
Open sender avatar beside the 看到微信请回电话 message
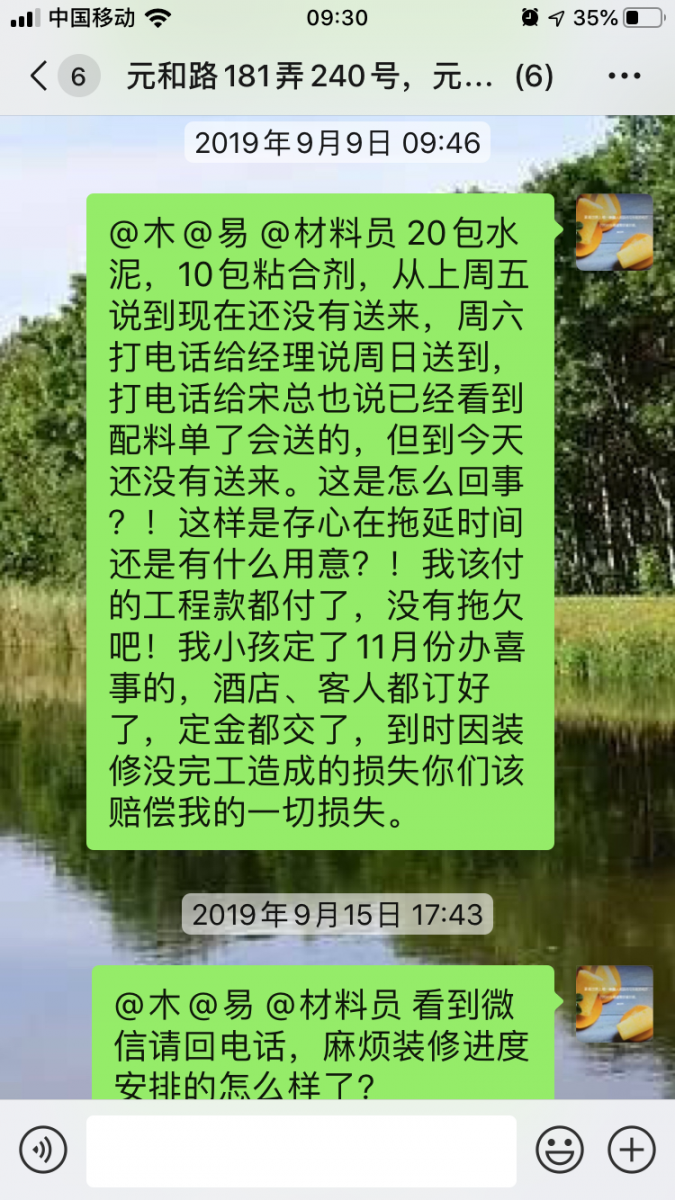click(x=614, y=1004)
